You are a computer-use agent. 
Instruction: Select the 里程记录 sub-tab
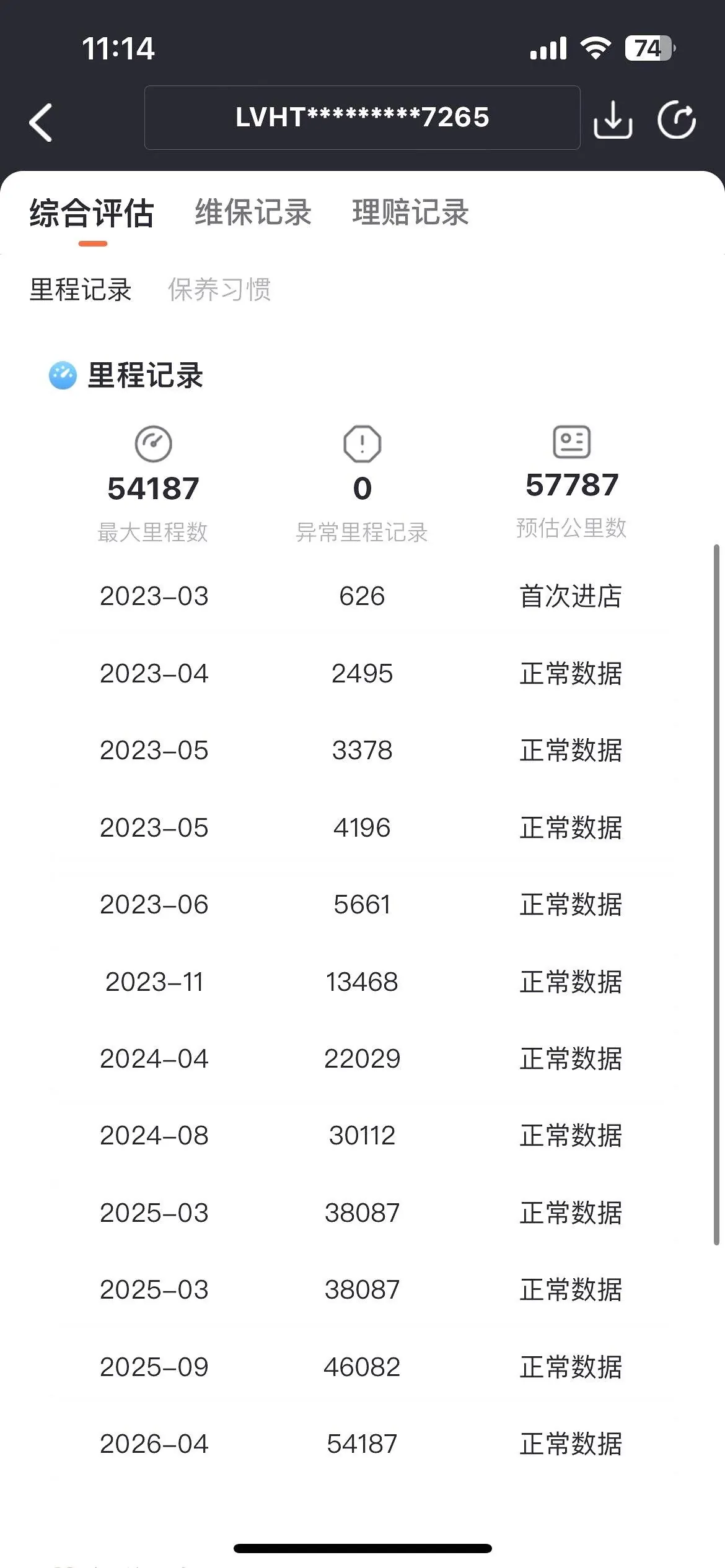click(x=81, y=290)
